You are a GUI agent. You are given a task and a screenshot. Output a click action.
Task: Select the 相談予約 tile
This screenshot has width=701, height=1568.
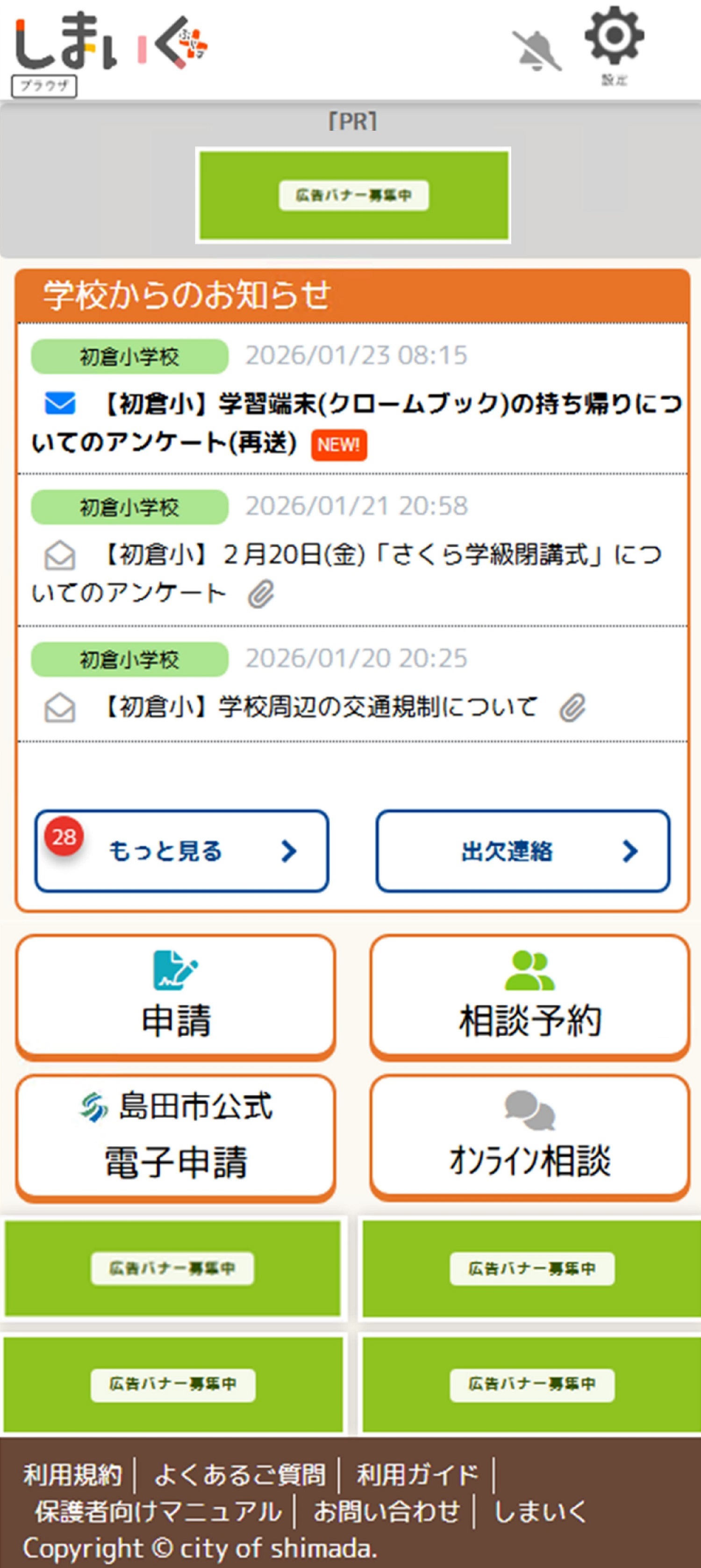click(x=529, y=996)
